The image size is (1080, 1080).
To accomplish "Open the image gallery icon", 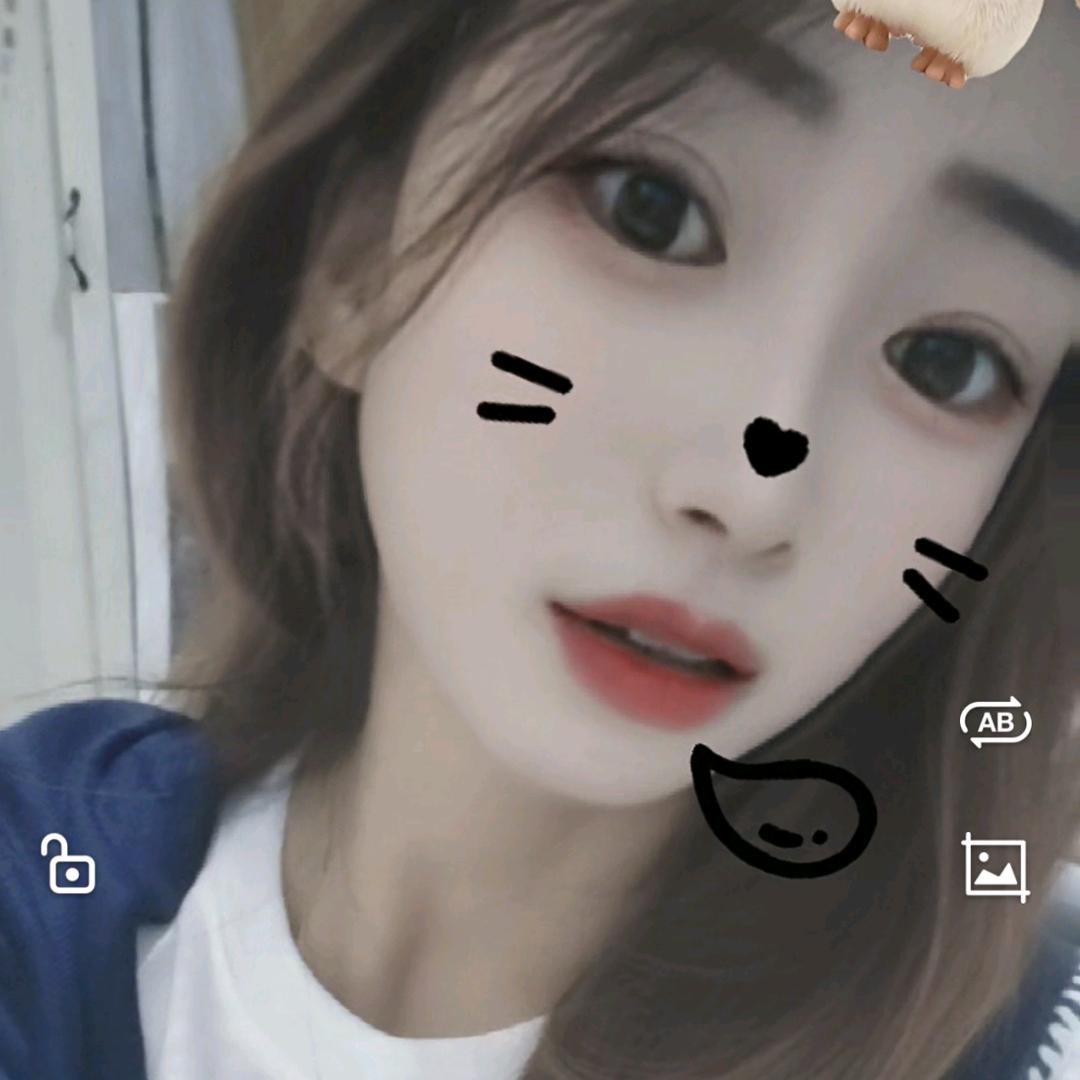I will click(995, 868).
